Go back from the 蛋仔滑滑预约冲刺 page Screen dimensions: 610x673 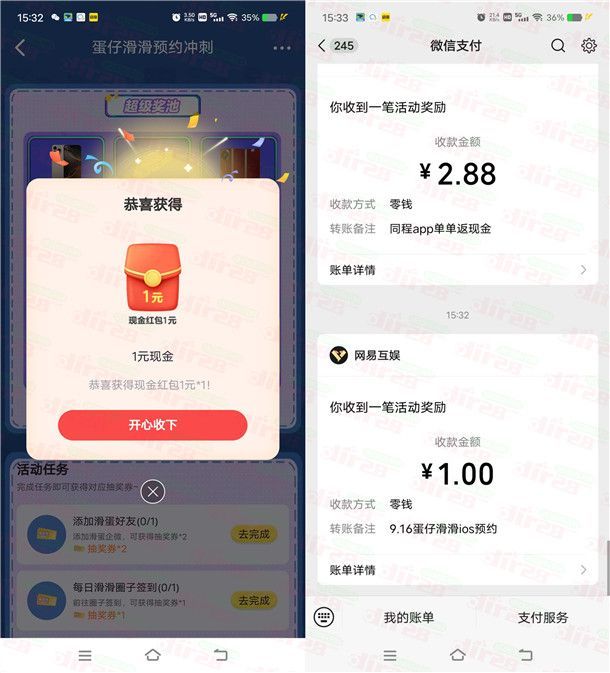[21, 47]
